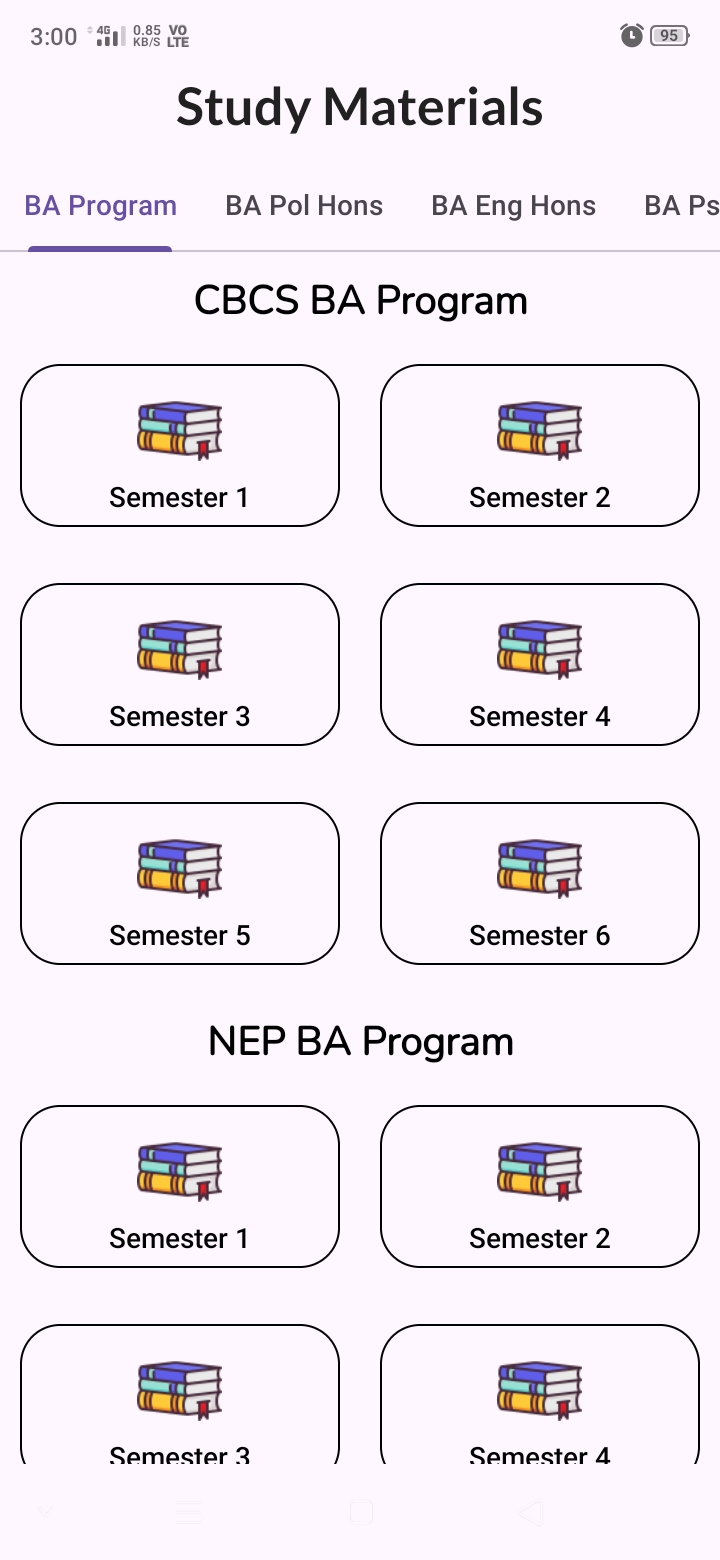Image resolution: width=720 pixels, height=1560 pixels.
Task: Switch to the BA Pol Hons tab
Action: coord(304,205)
